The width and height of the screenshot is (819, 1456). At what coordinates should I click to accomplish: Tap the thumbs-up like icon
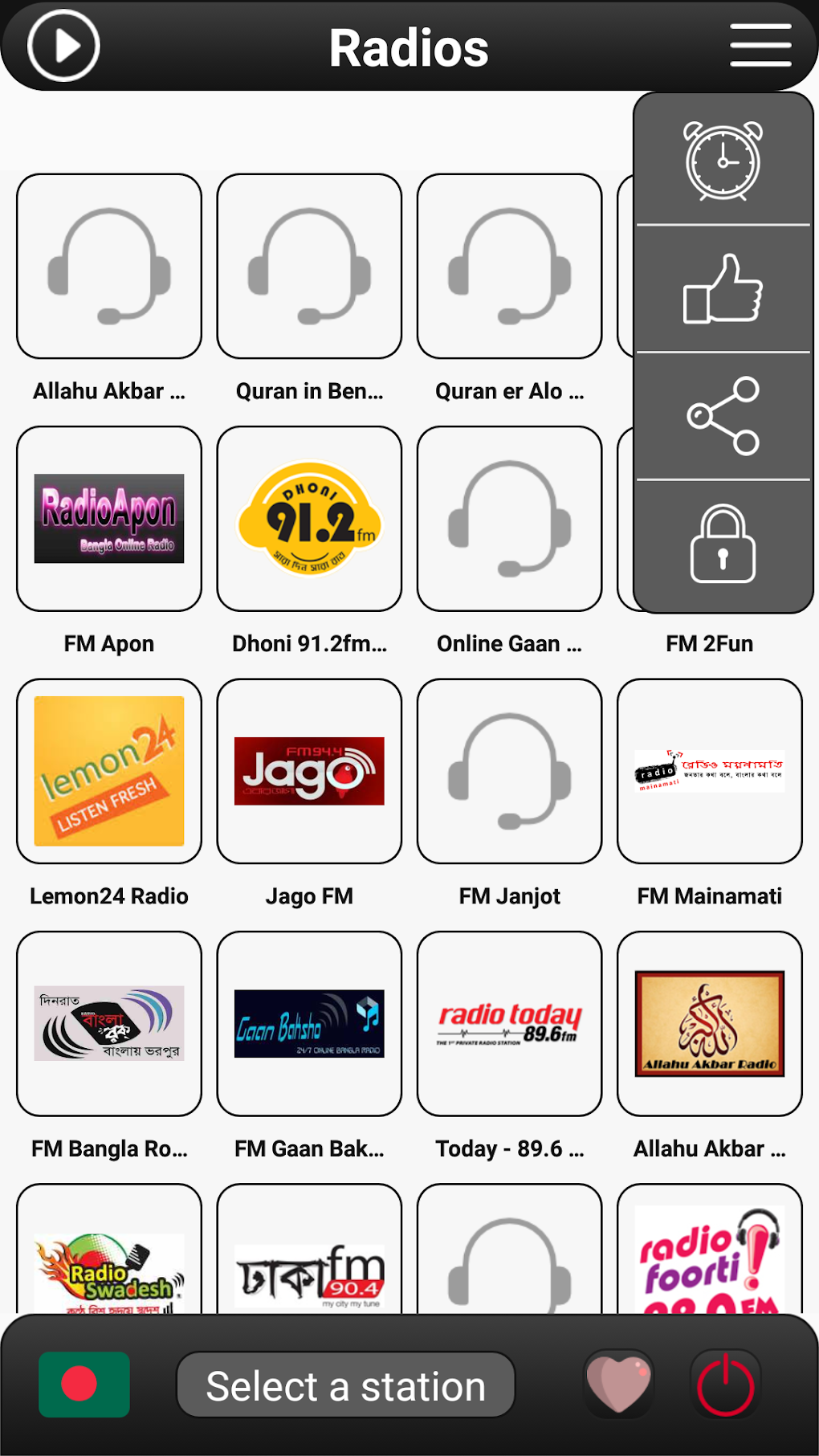(x=722, y=289)
